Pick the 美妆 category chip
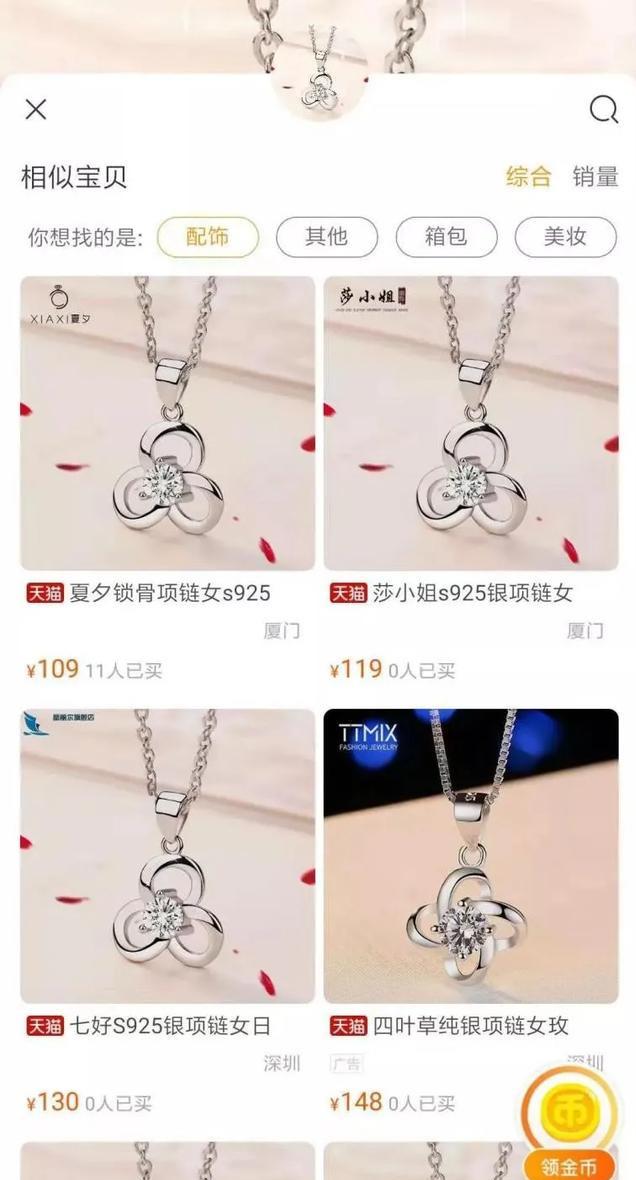 tap(565, 237)
